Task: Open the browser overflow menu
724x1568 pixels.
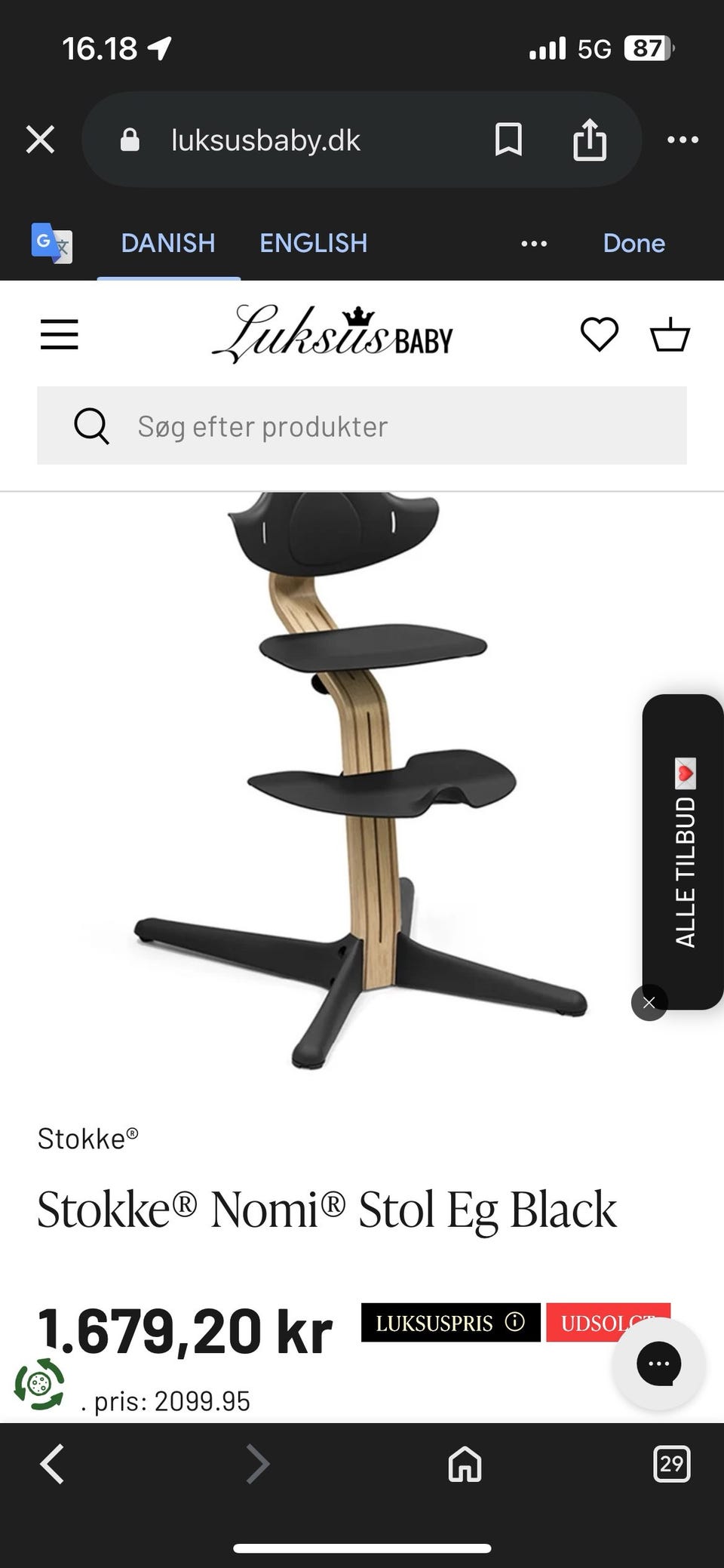Action: point(683,140)
